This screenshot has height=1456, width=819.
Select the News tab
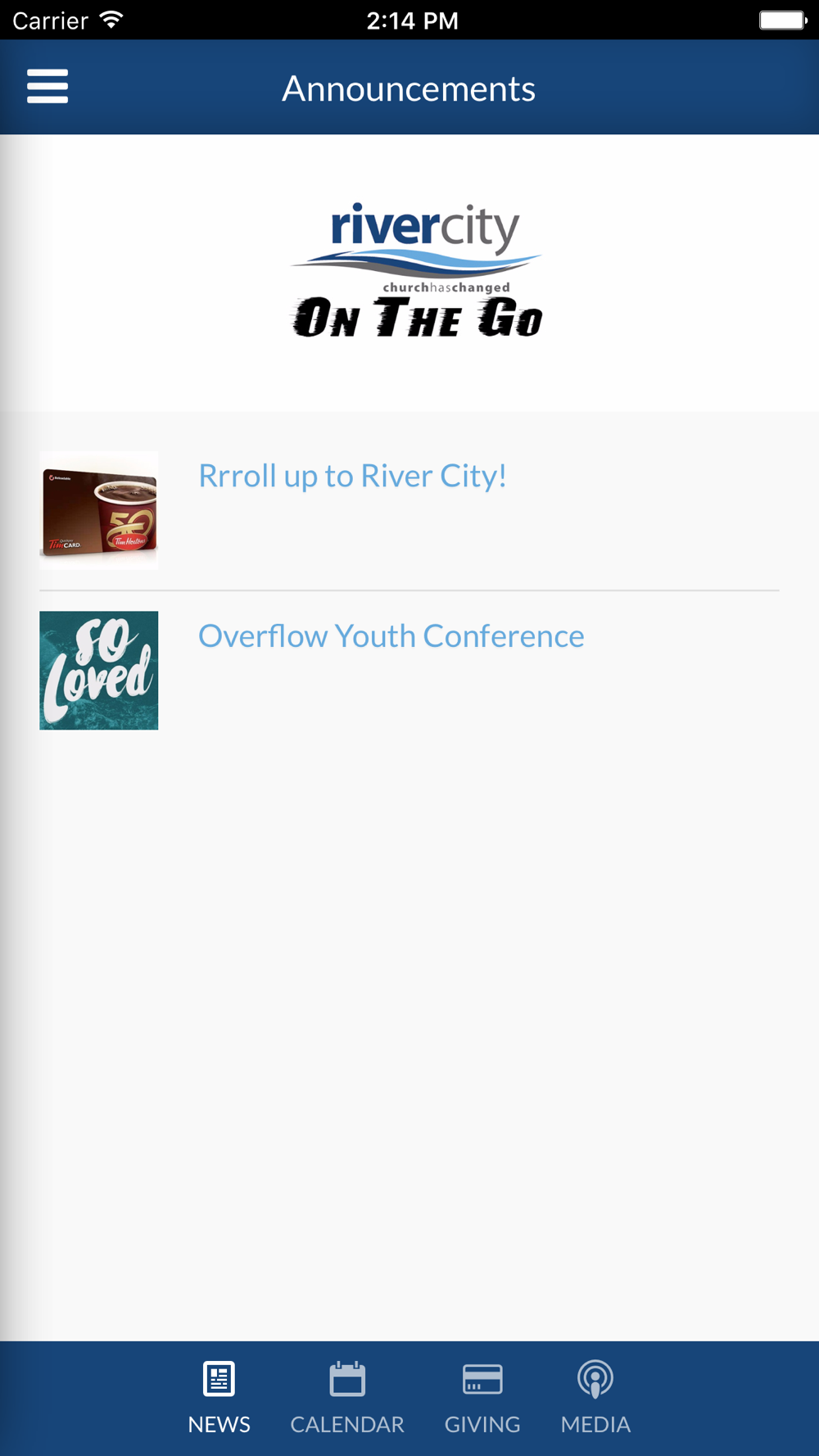pos(219,1398)
